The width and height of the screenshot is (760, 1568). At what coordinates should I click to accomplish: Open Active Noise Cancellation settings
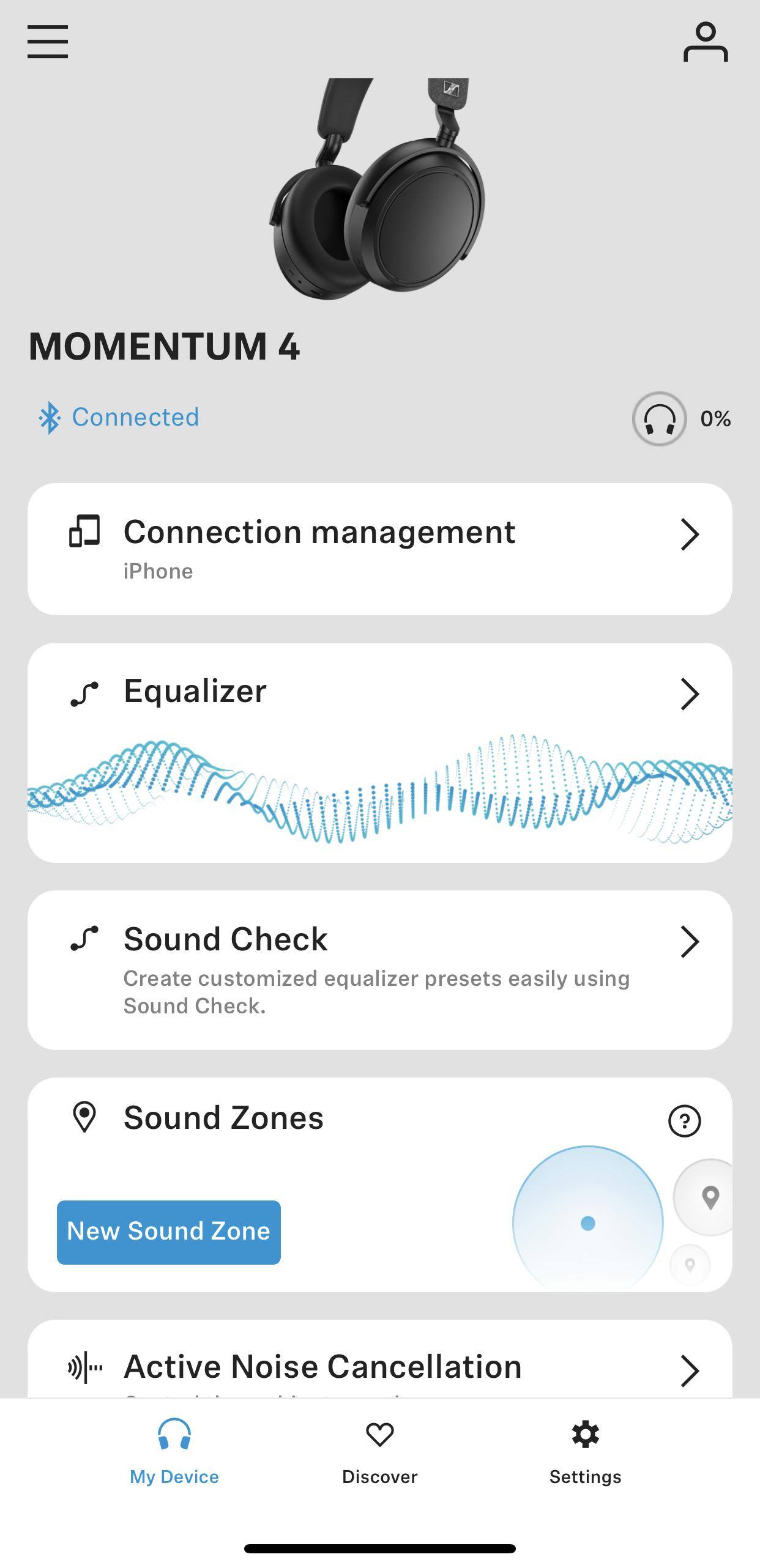[379, 1367]
